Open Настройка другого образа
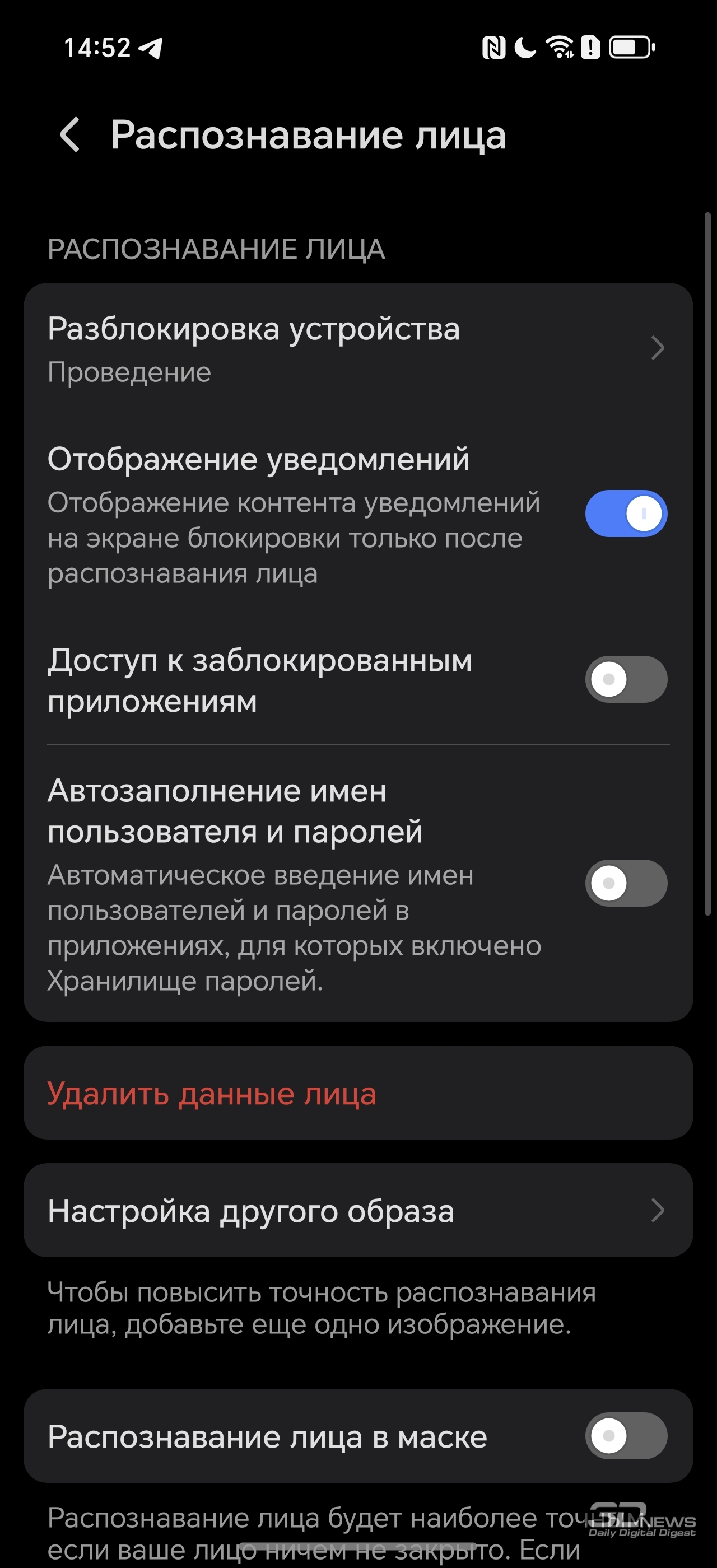 (x=358, y=1210)
